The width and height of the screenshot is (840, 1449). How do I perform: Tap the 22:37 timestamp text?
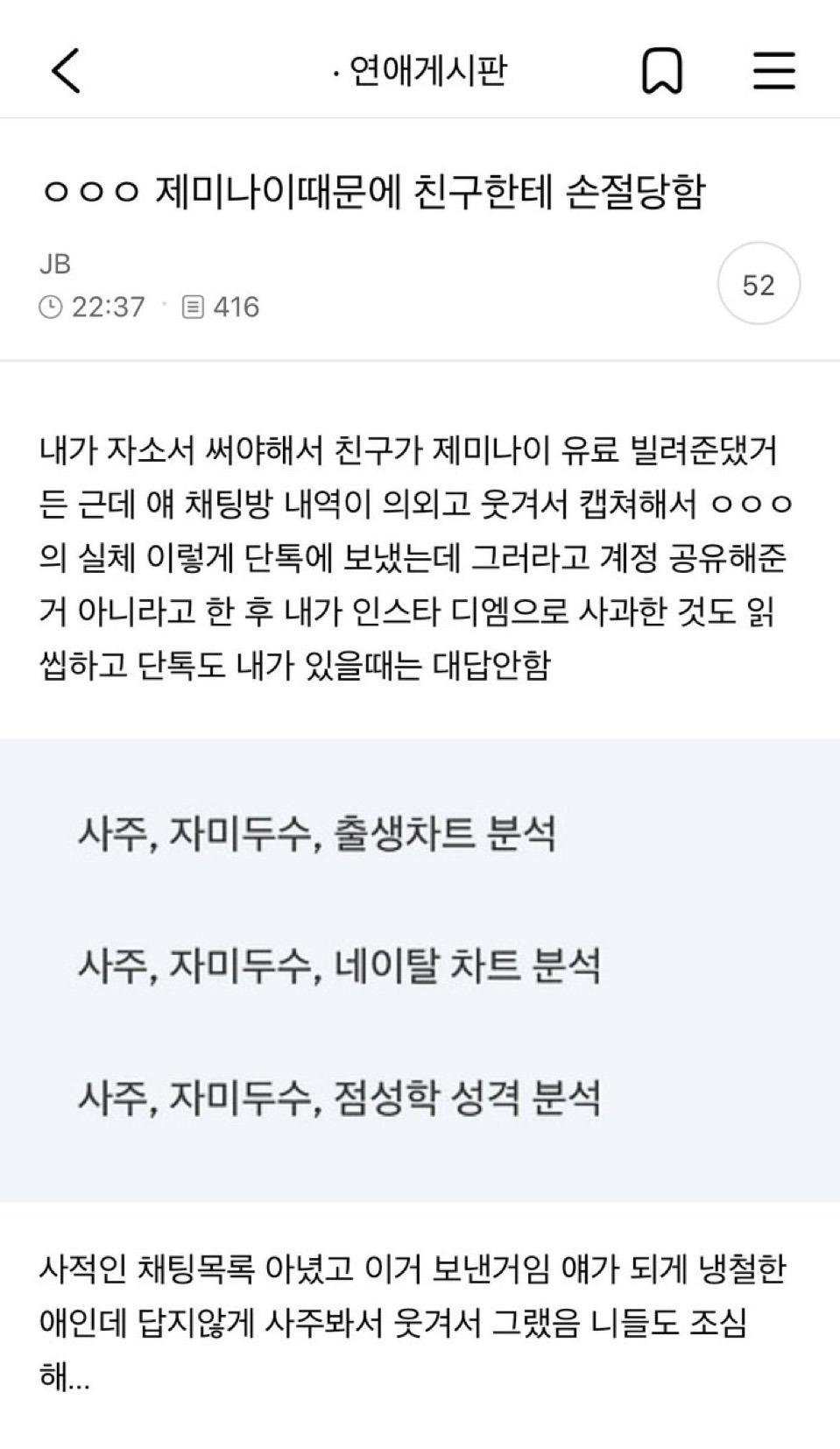[105, 307]
